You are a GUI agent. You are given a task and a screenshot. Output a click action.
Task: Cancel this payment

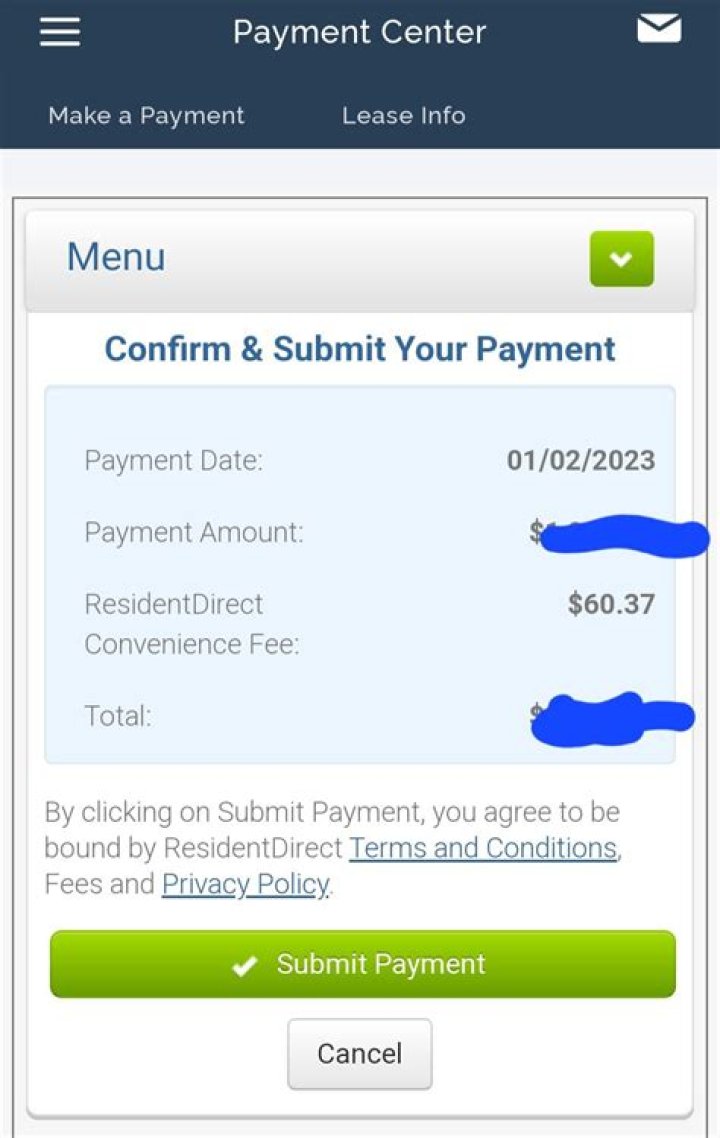(x=360, y=1053)
